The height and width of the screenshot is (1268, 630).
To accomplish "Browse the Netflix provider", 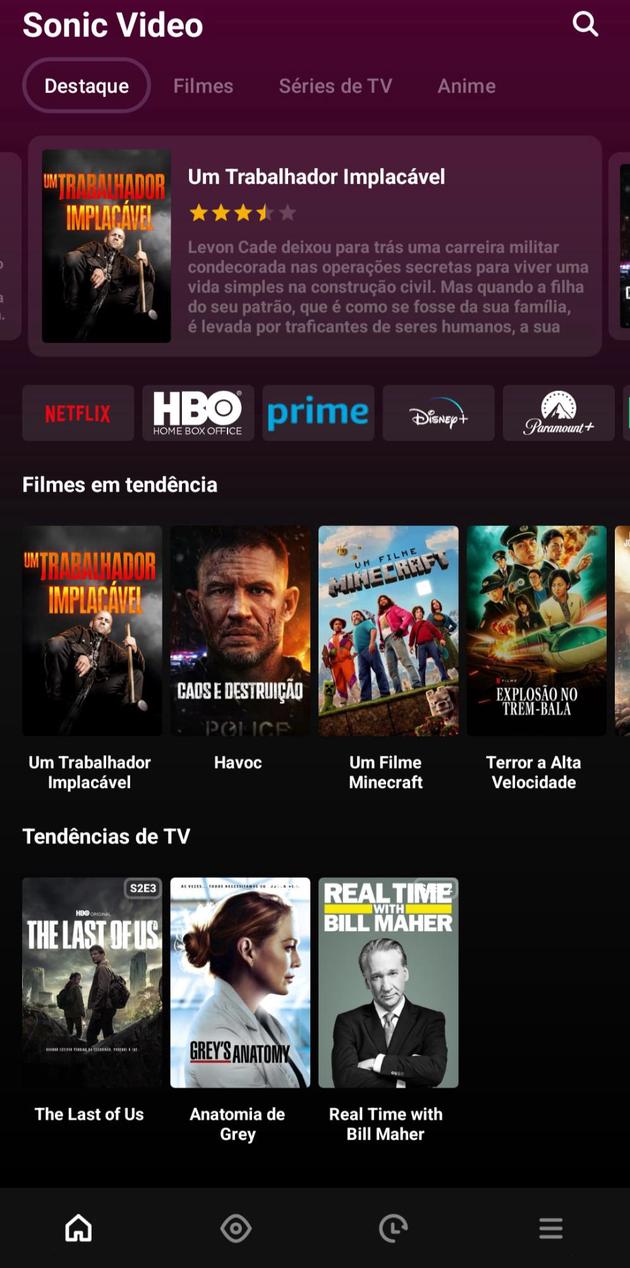I will [78, 413].
